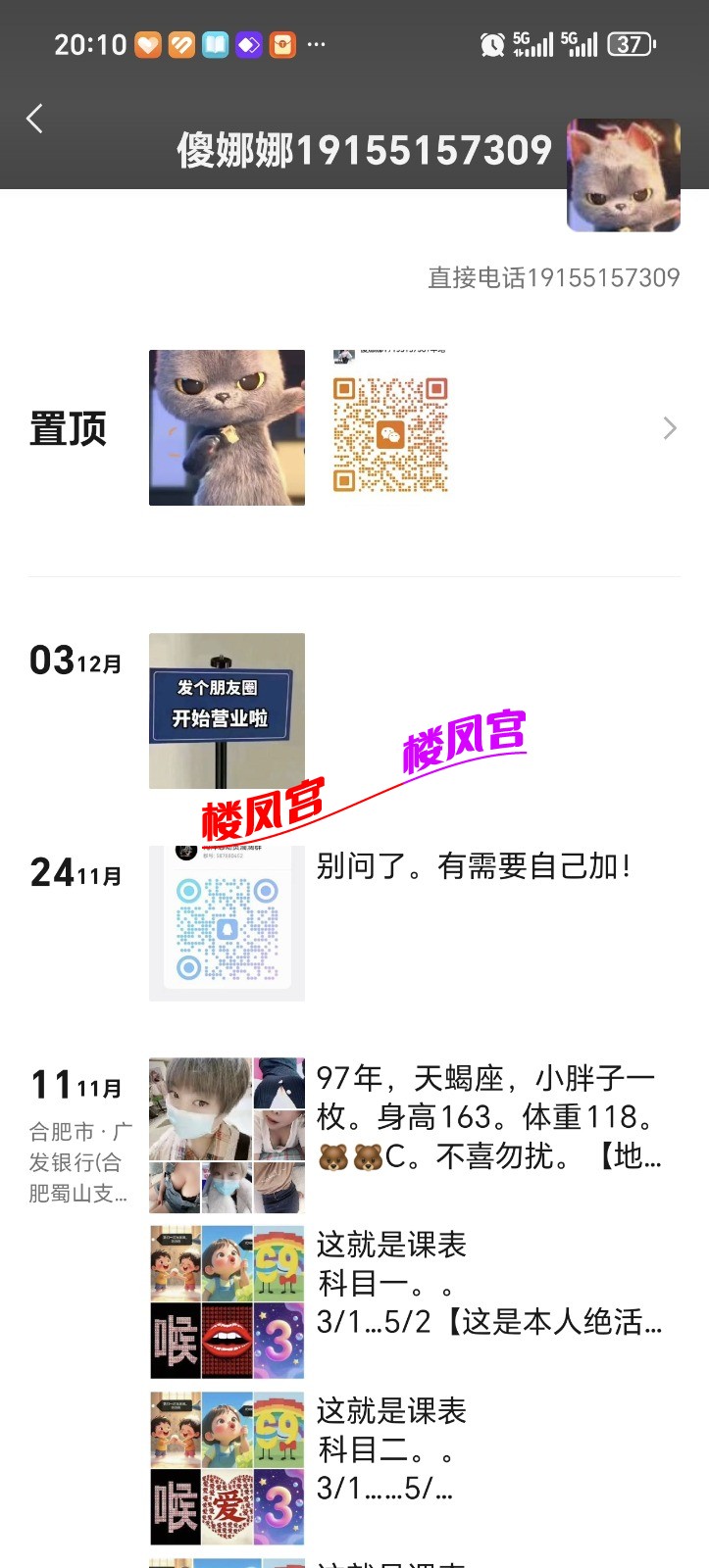Open the profile avatar in the top right corner
The width and height of the screenshot is (709, 1568).
(623, 175)
